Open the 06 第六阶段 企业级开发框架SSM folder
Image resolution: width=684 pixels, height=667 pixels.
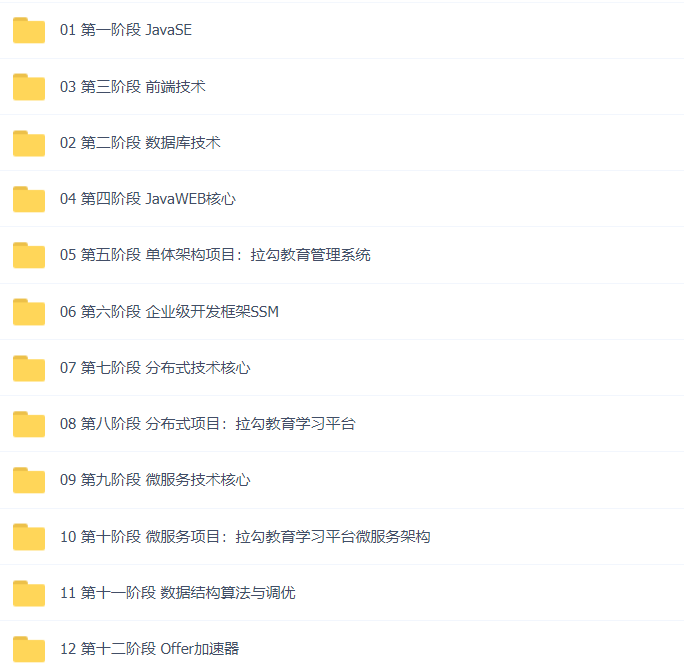[169, 311]
